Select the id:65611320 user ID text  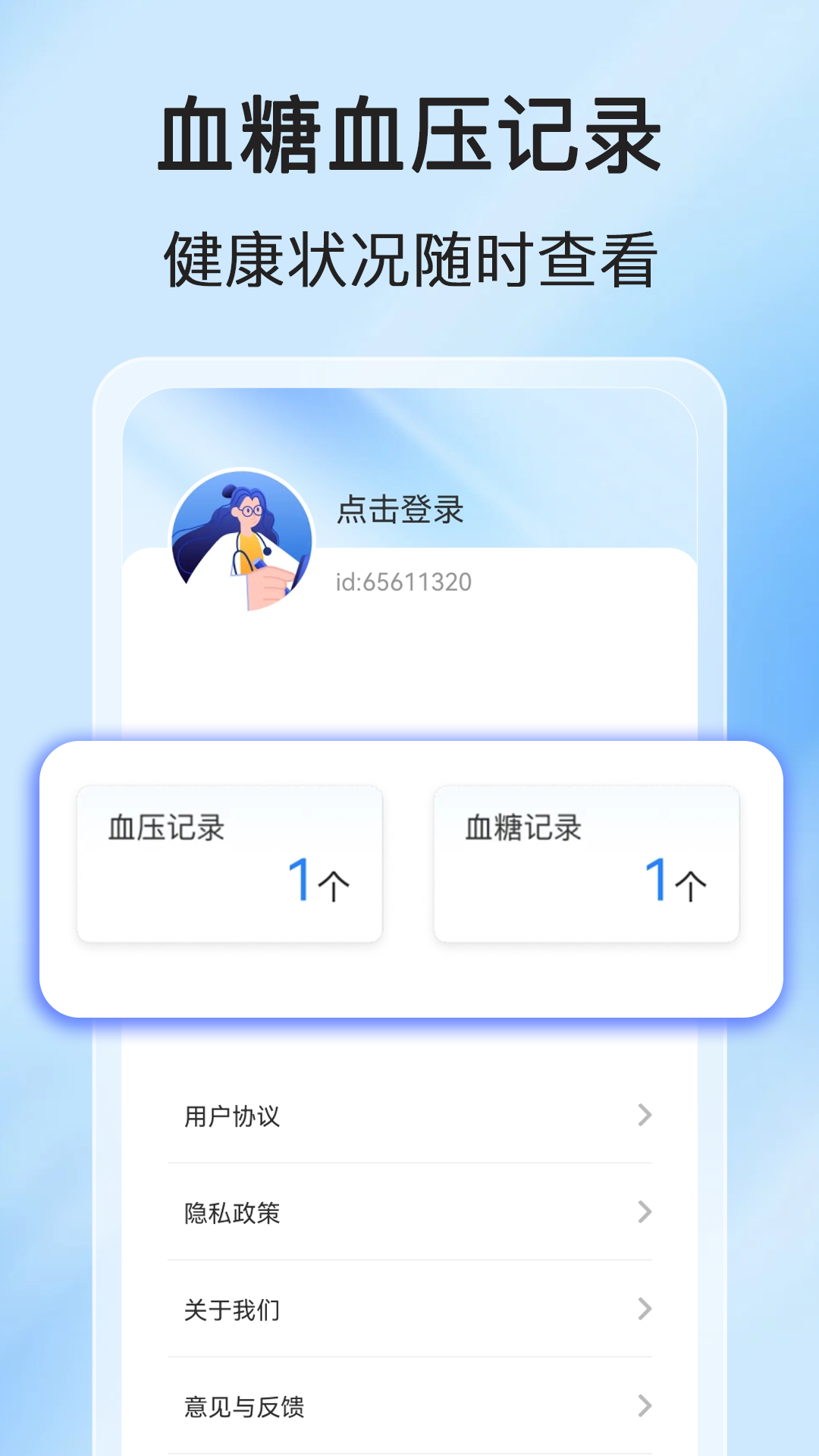(x=404, y=582)
